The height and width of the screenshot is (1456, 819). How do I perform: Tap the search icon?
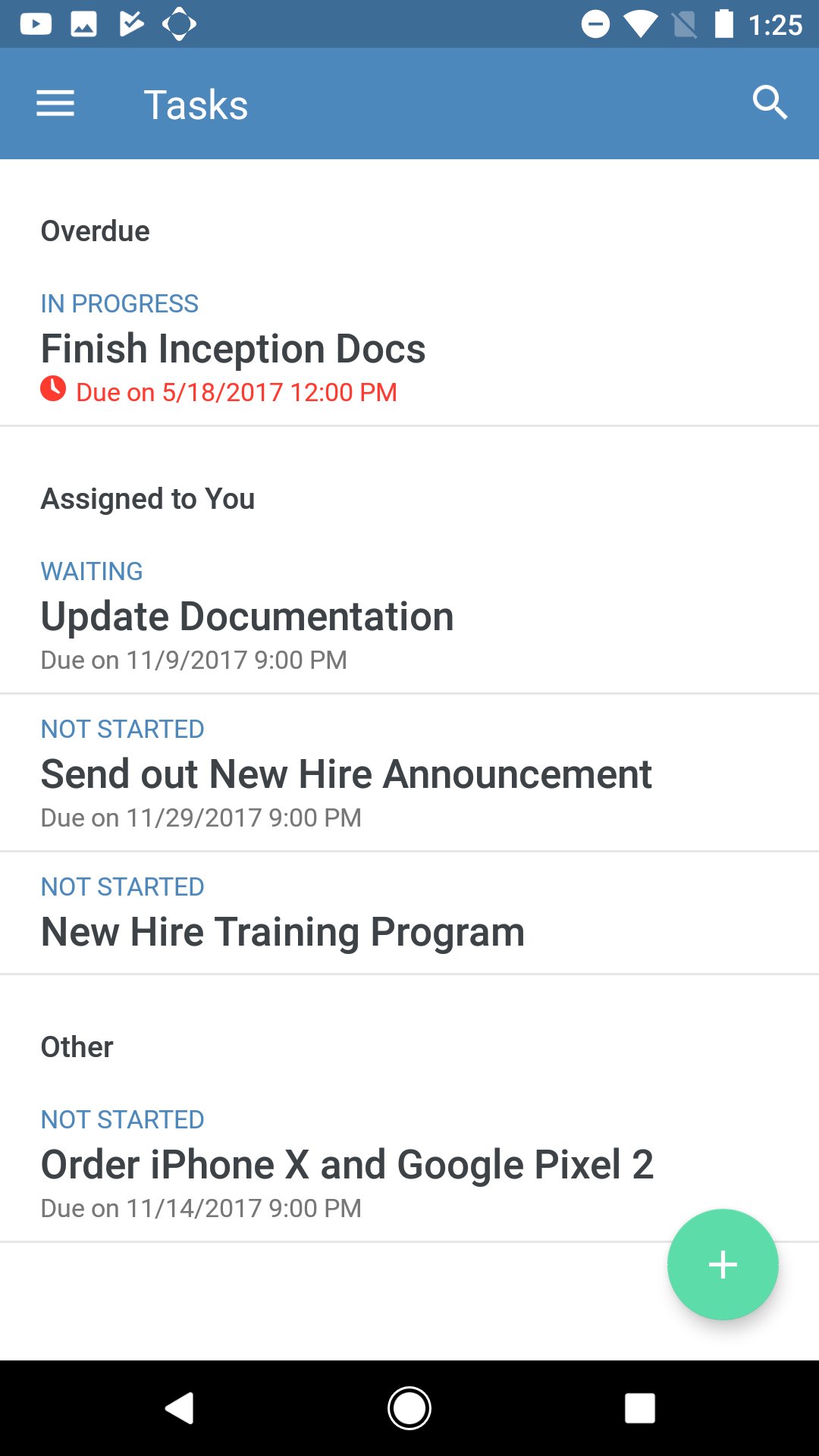(770, 103)
